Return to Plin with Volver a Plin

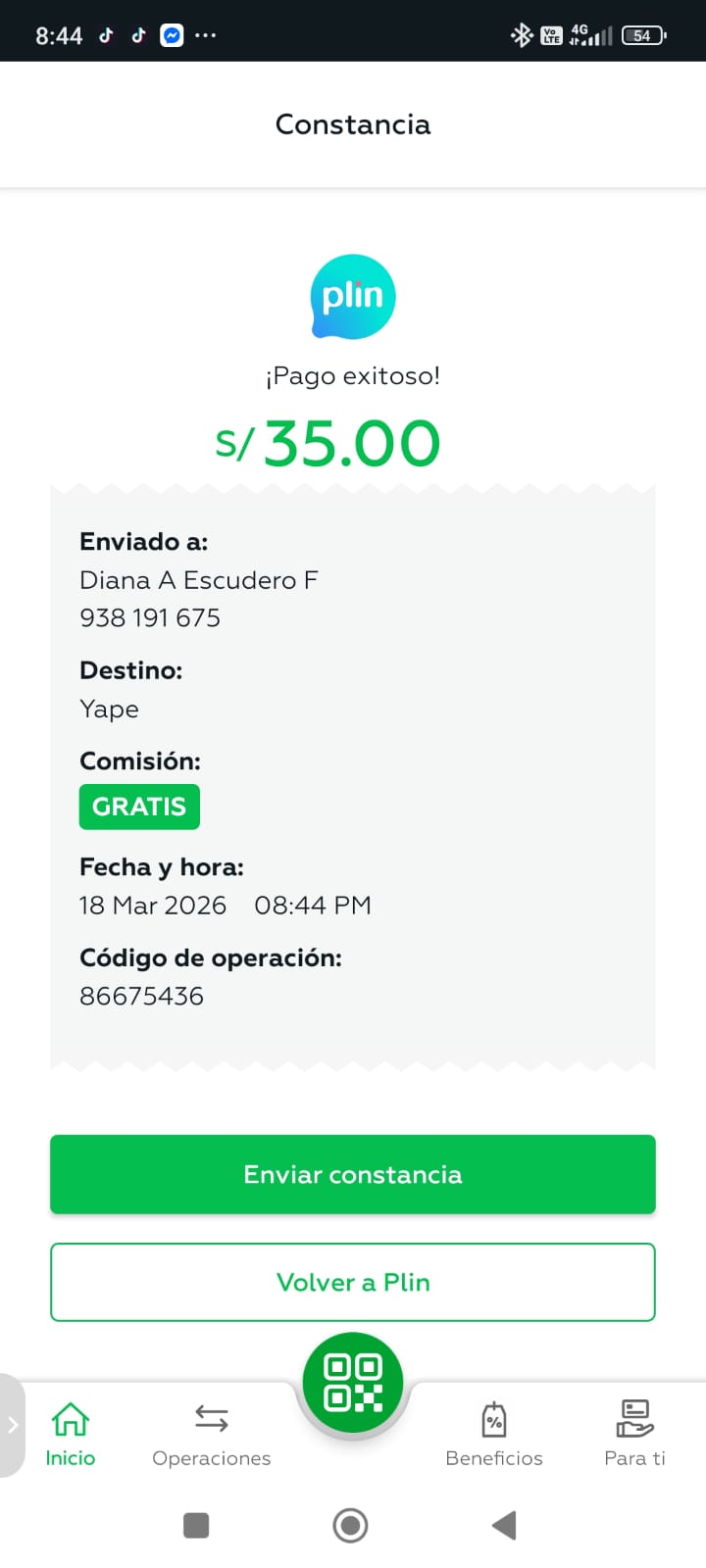353,1282
